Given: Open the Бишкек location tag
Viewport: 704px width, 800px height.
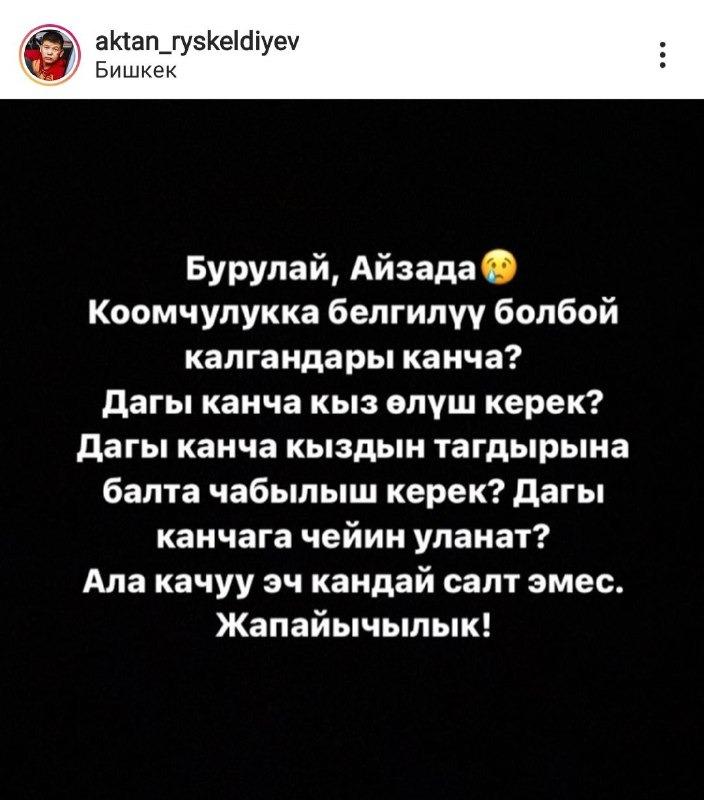Looking at the screenshot, I should (136, 71).
